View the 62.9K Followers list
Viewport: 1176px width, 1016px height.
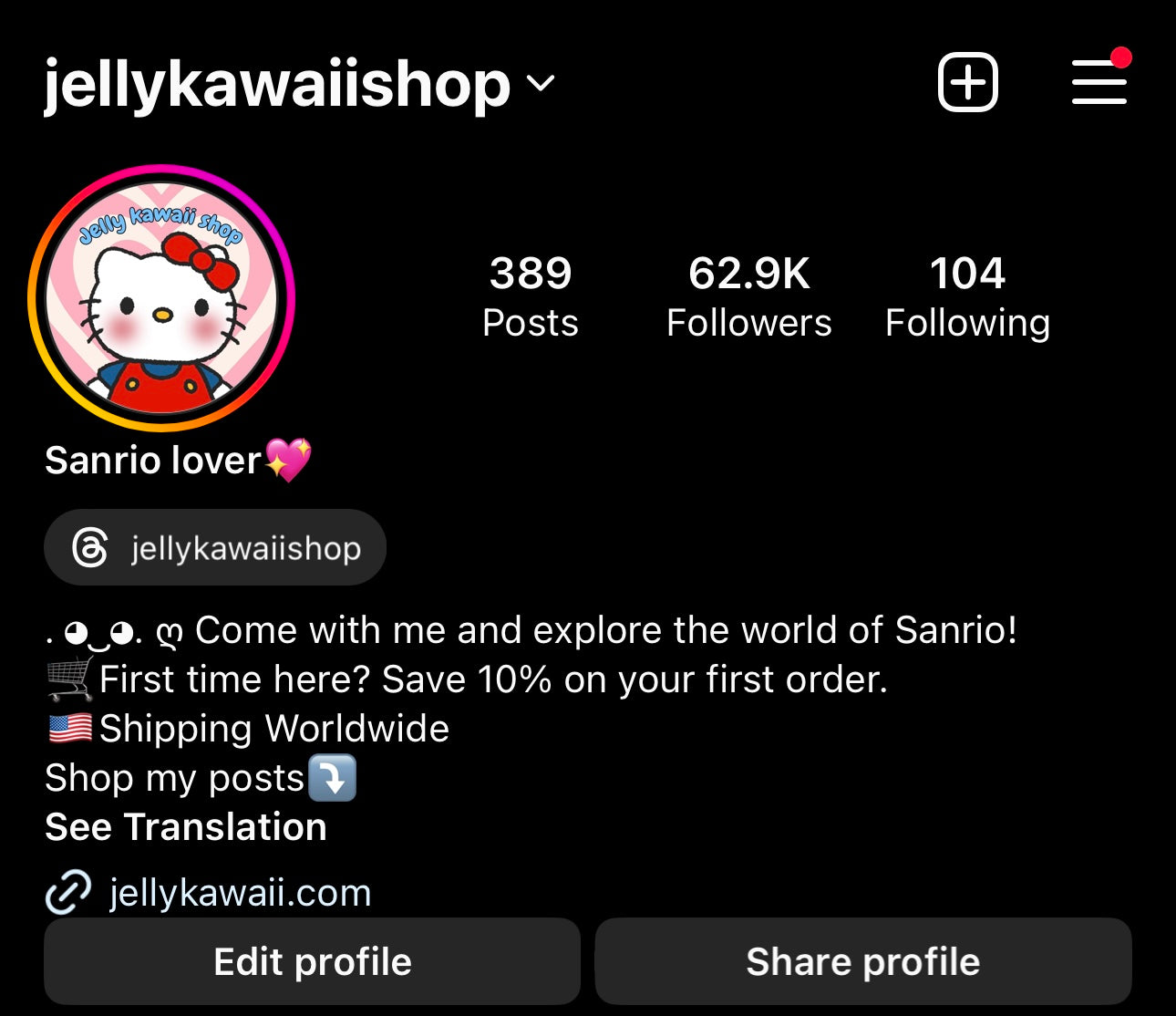(x=748, y=297)
